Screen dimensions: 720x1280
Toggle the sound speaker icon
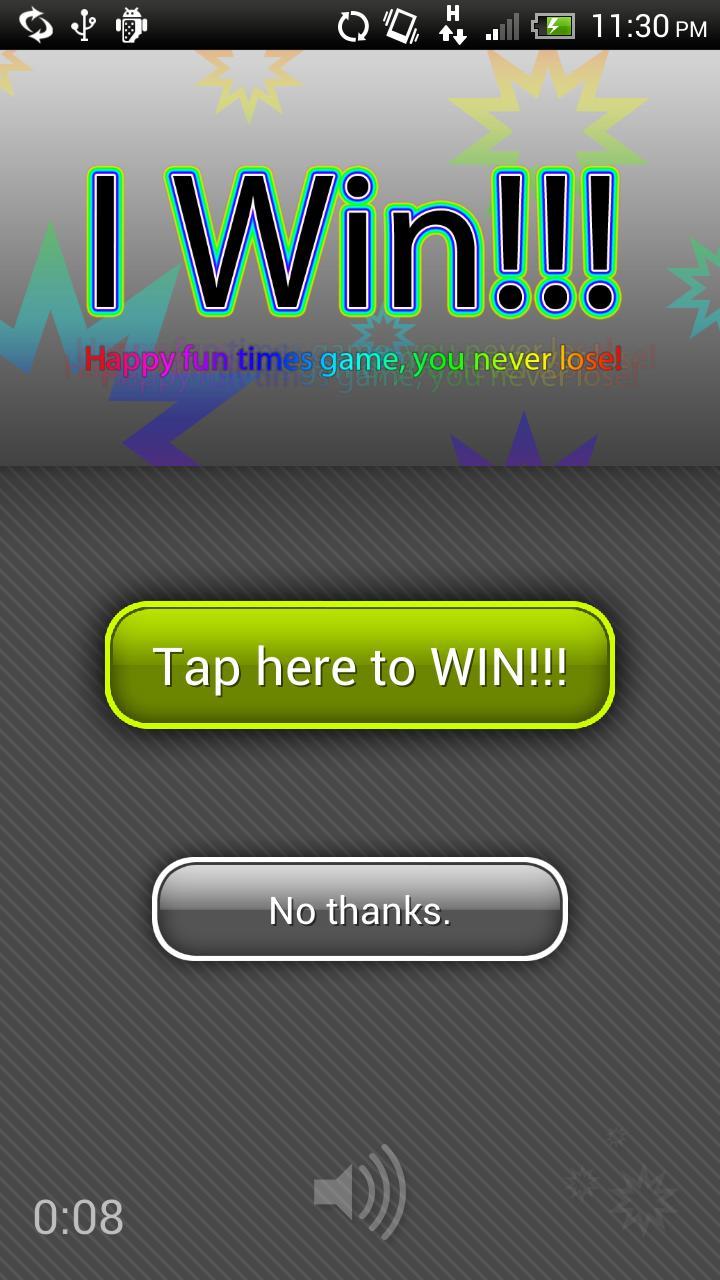tap(360, 1192)
